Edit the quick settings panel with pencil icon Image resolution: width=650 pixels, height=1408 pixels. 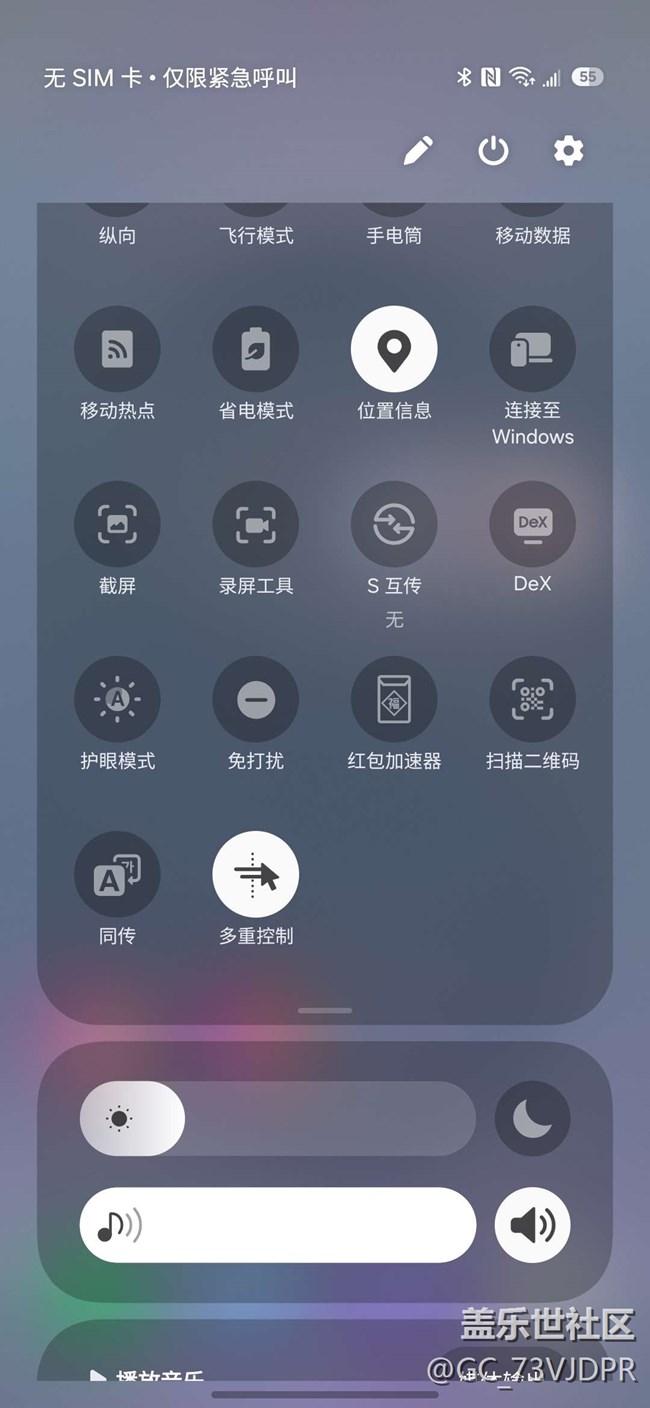pos(418,151)
